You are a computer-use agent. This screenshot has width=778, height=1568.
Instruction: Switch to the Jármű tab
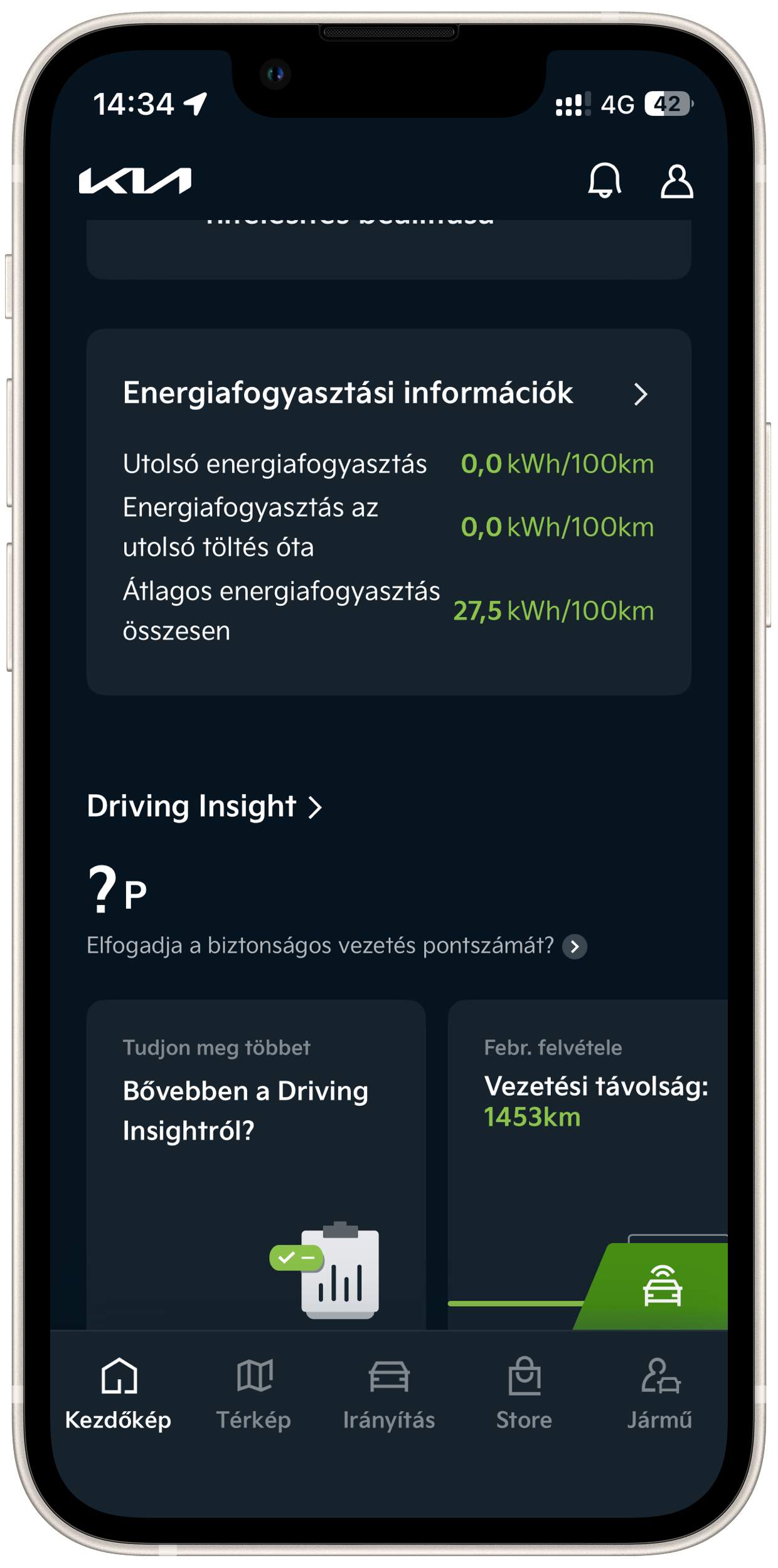659,1394
